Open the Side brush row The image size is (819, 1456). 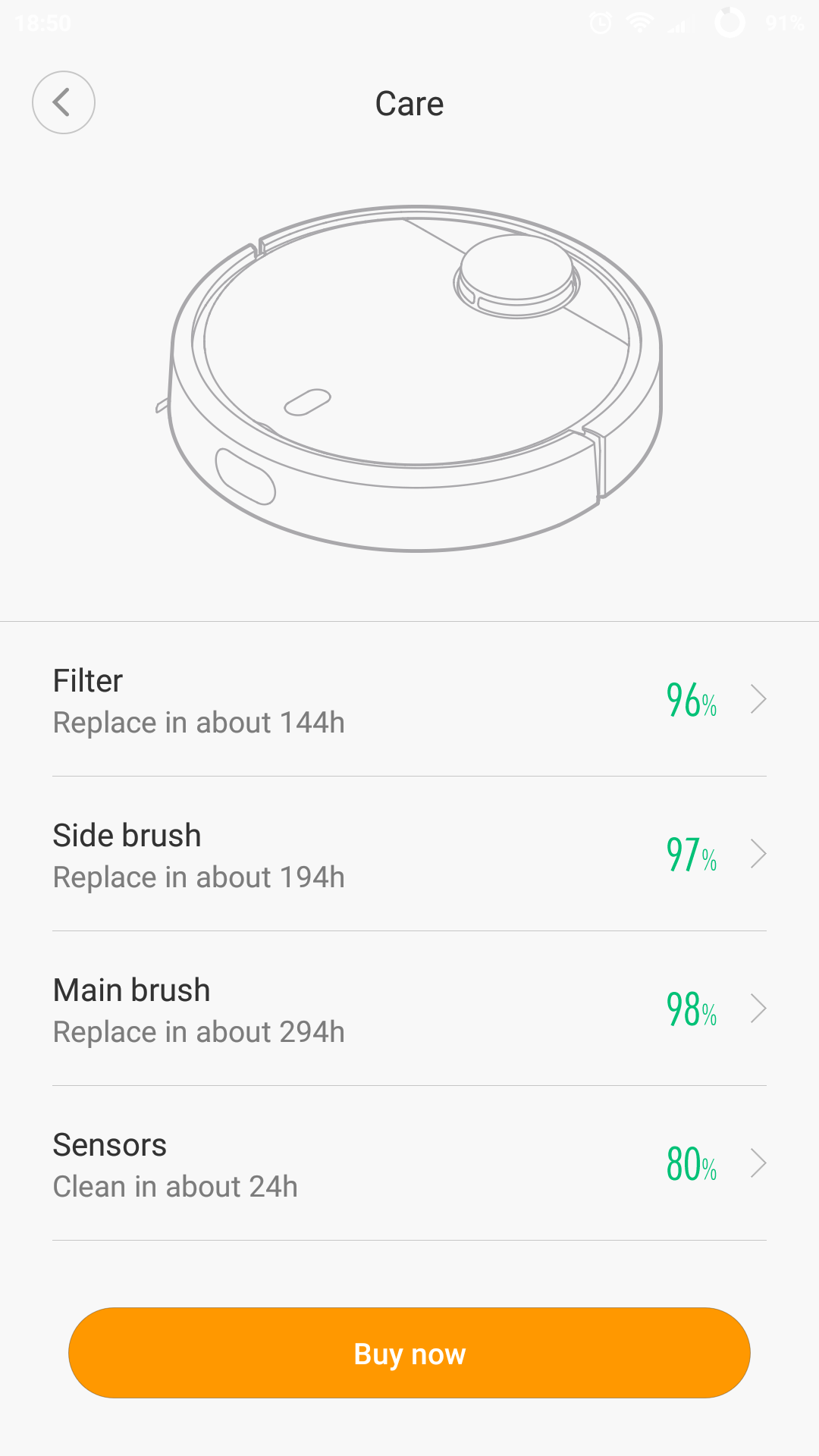[x=409, y=854]
